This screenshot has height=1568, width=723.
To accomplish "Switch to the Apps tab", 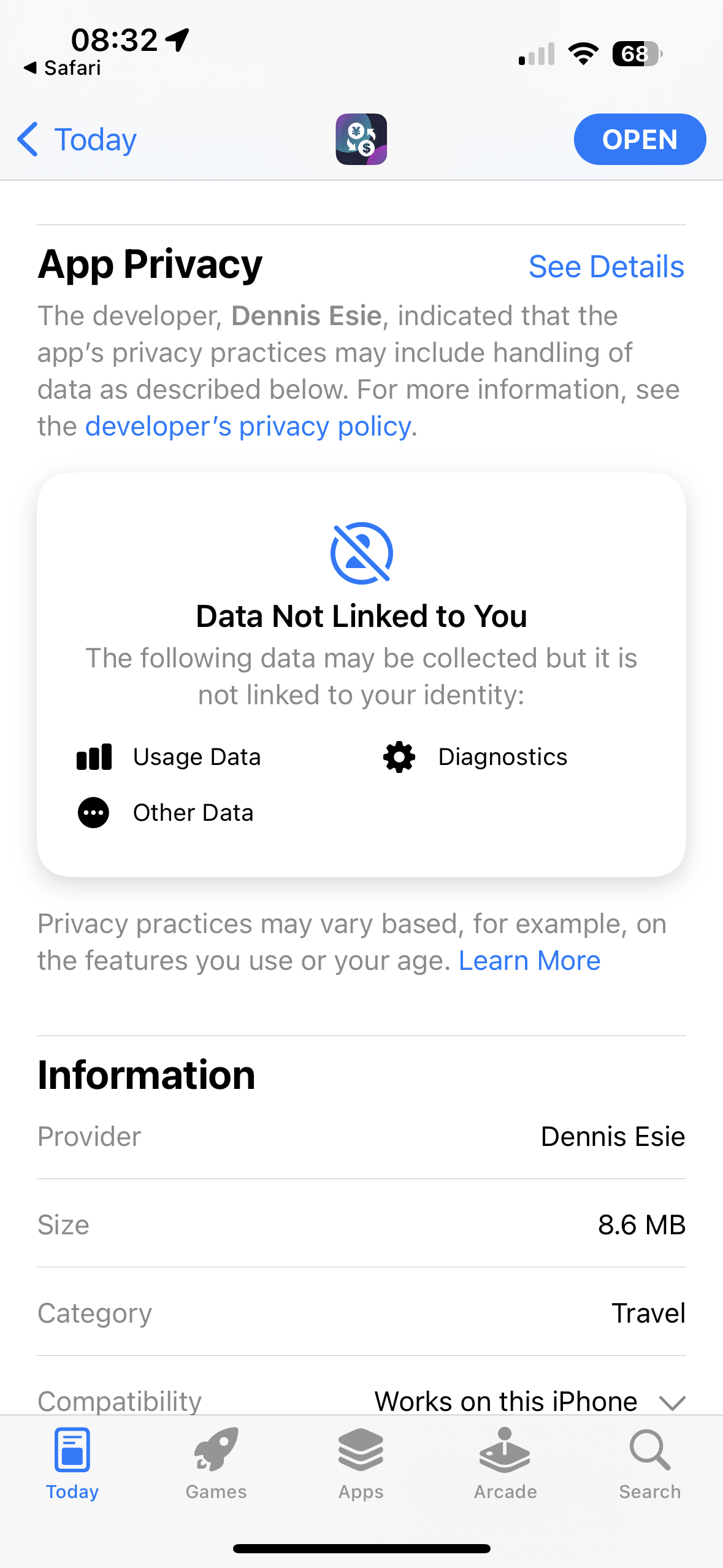I will [x=361, y=1464].
